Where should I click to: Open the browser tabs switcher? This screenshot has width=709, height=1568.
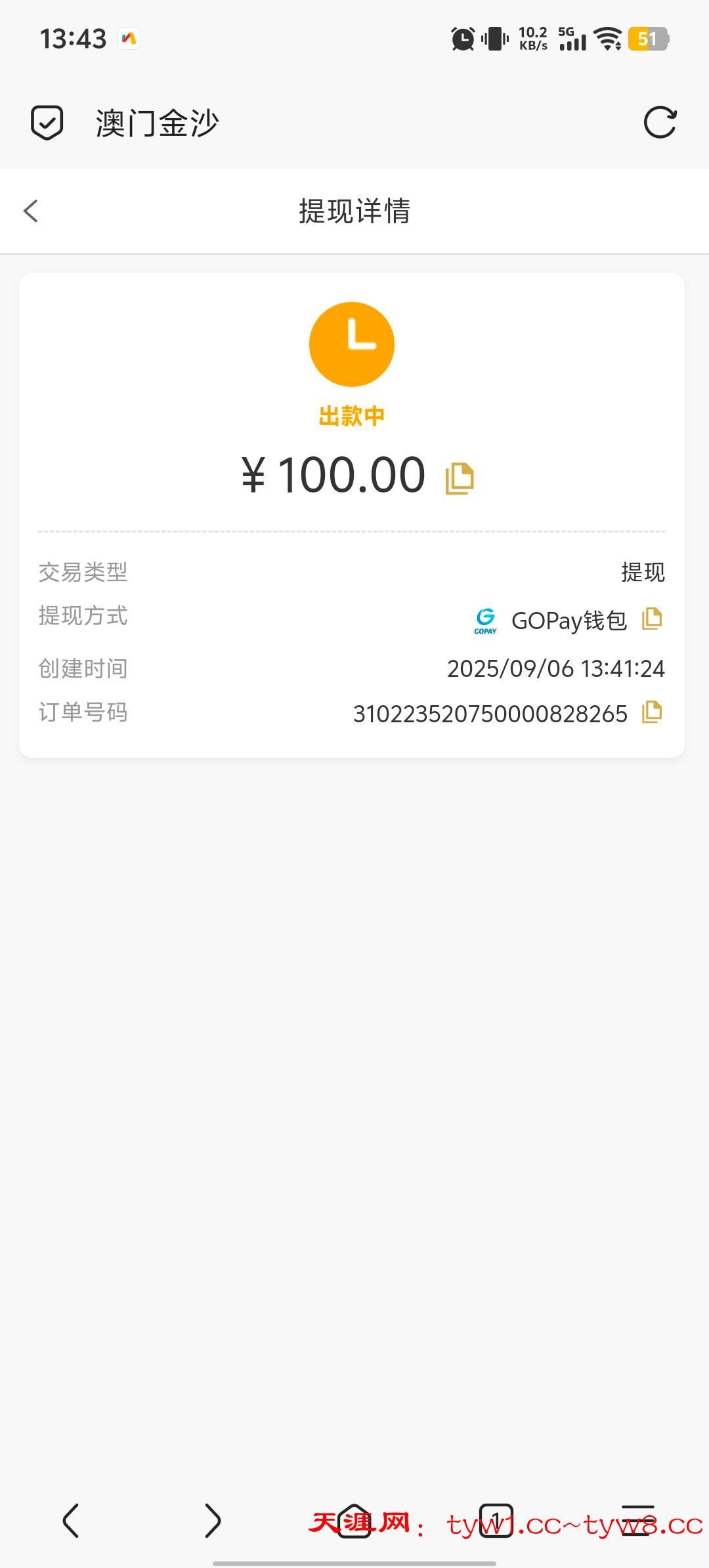[x=496, y=1521]
